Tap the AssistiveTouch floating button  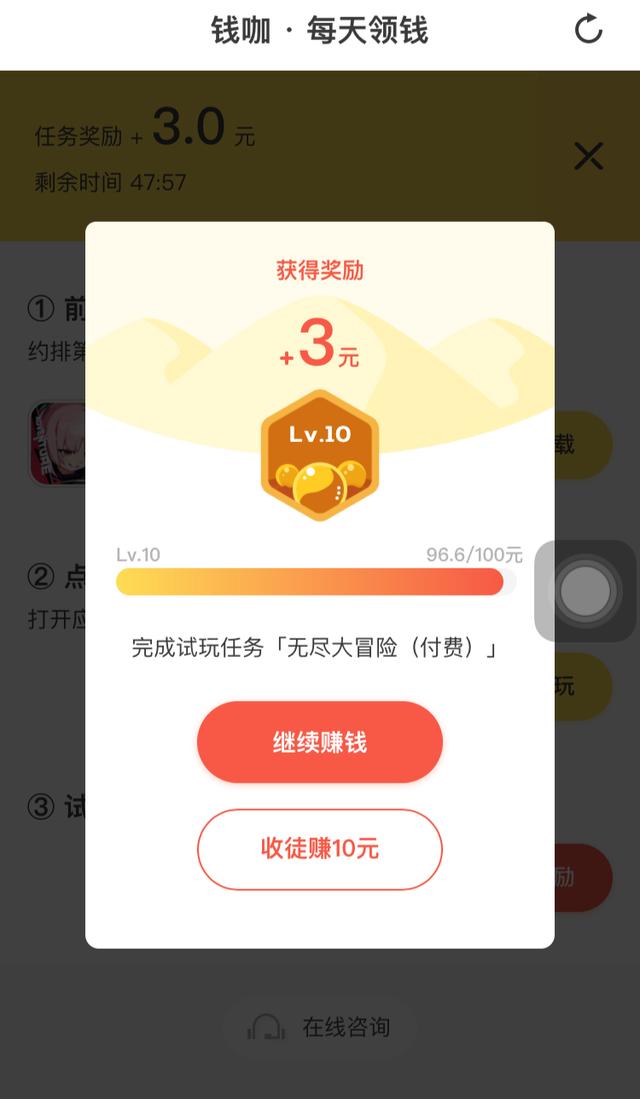[x=585, y=591]
